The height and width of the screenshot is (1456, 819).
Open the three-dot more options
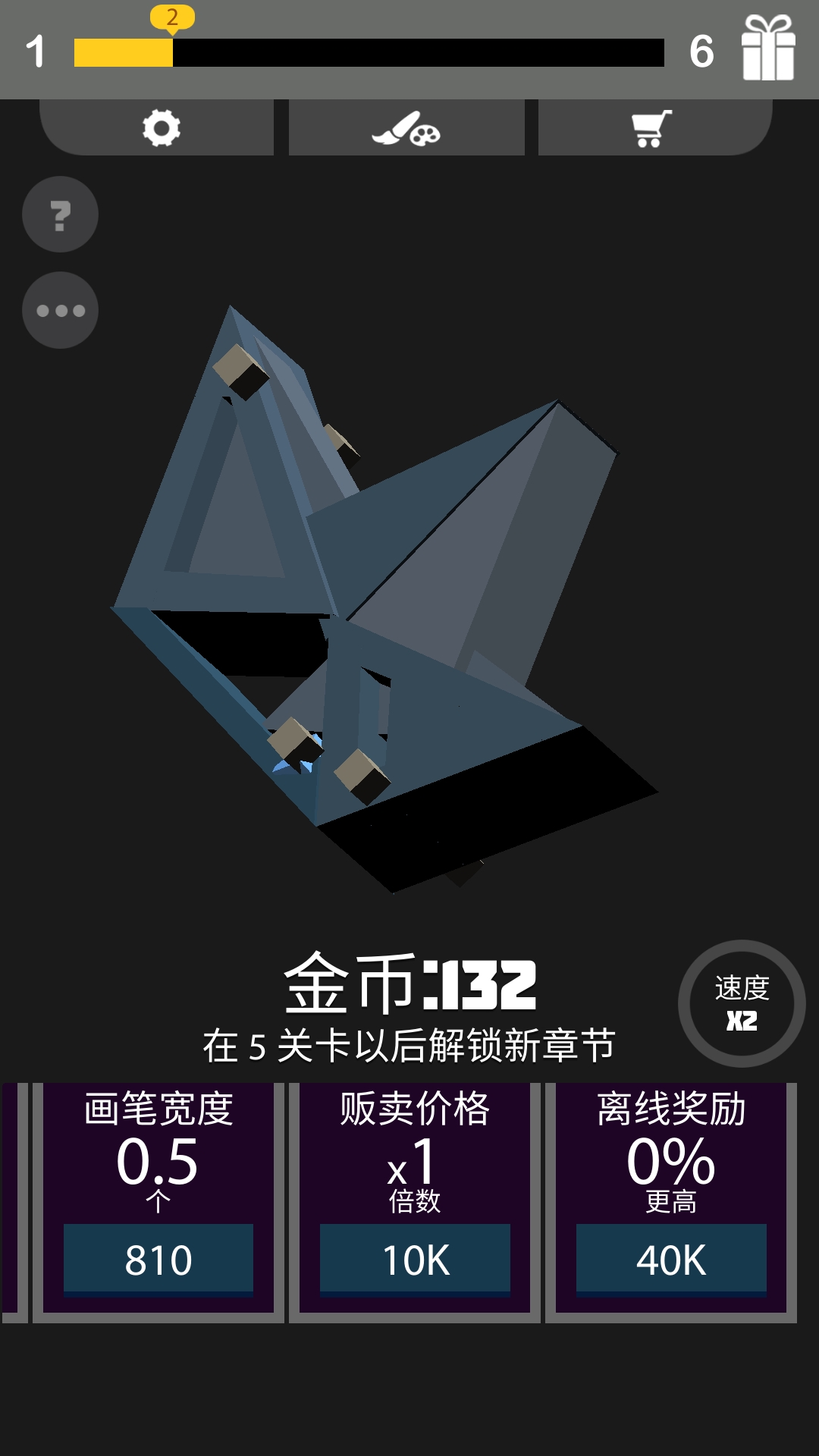click(x=60, y=310)
